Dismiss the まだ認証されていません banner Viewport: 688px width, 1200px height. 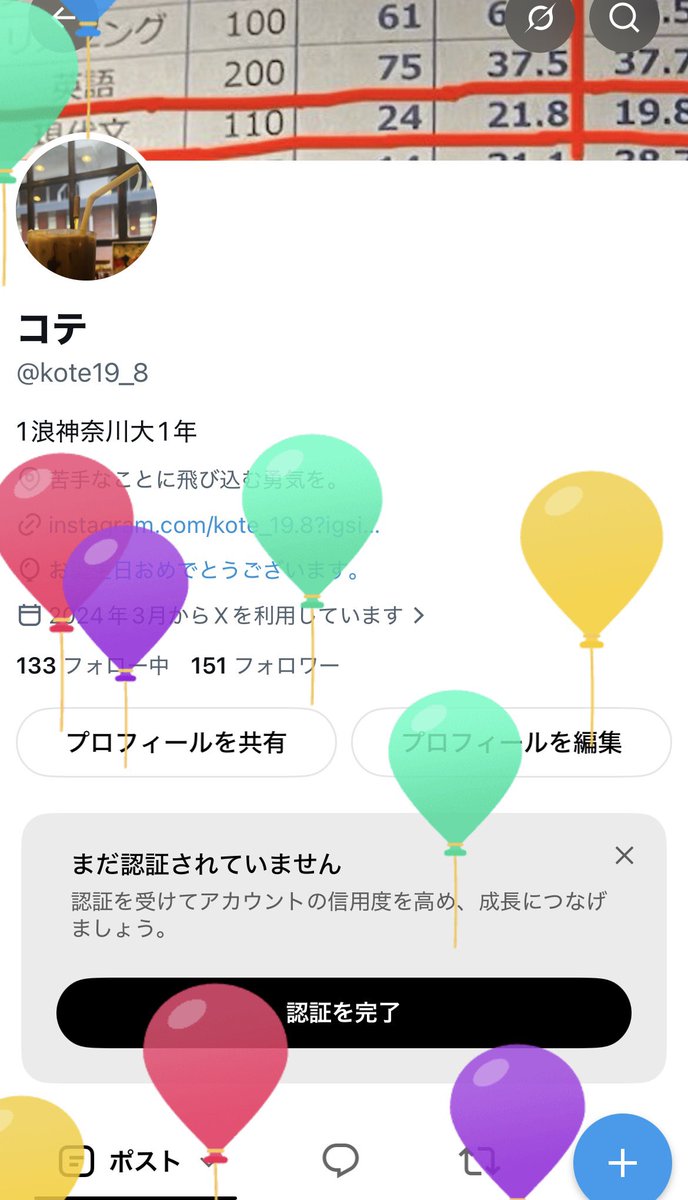(x=625, y=855)
